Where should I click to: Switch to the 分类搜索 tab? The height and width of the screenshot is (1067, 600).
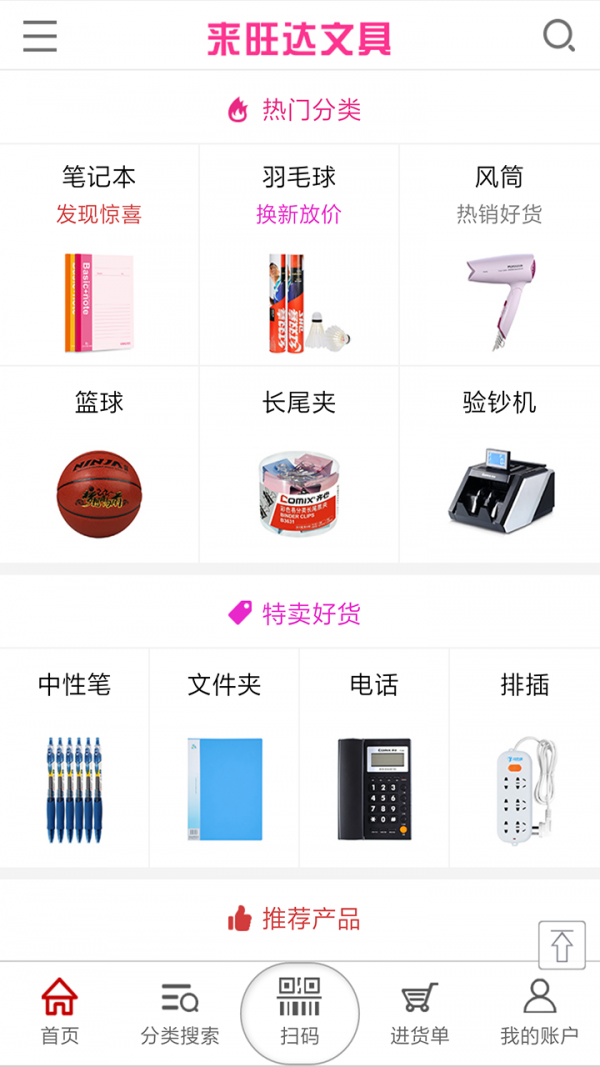coord(180,1012)
